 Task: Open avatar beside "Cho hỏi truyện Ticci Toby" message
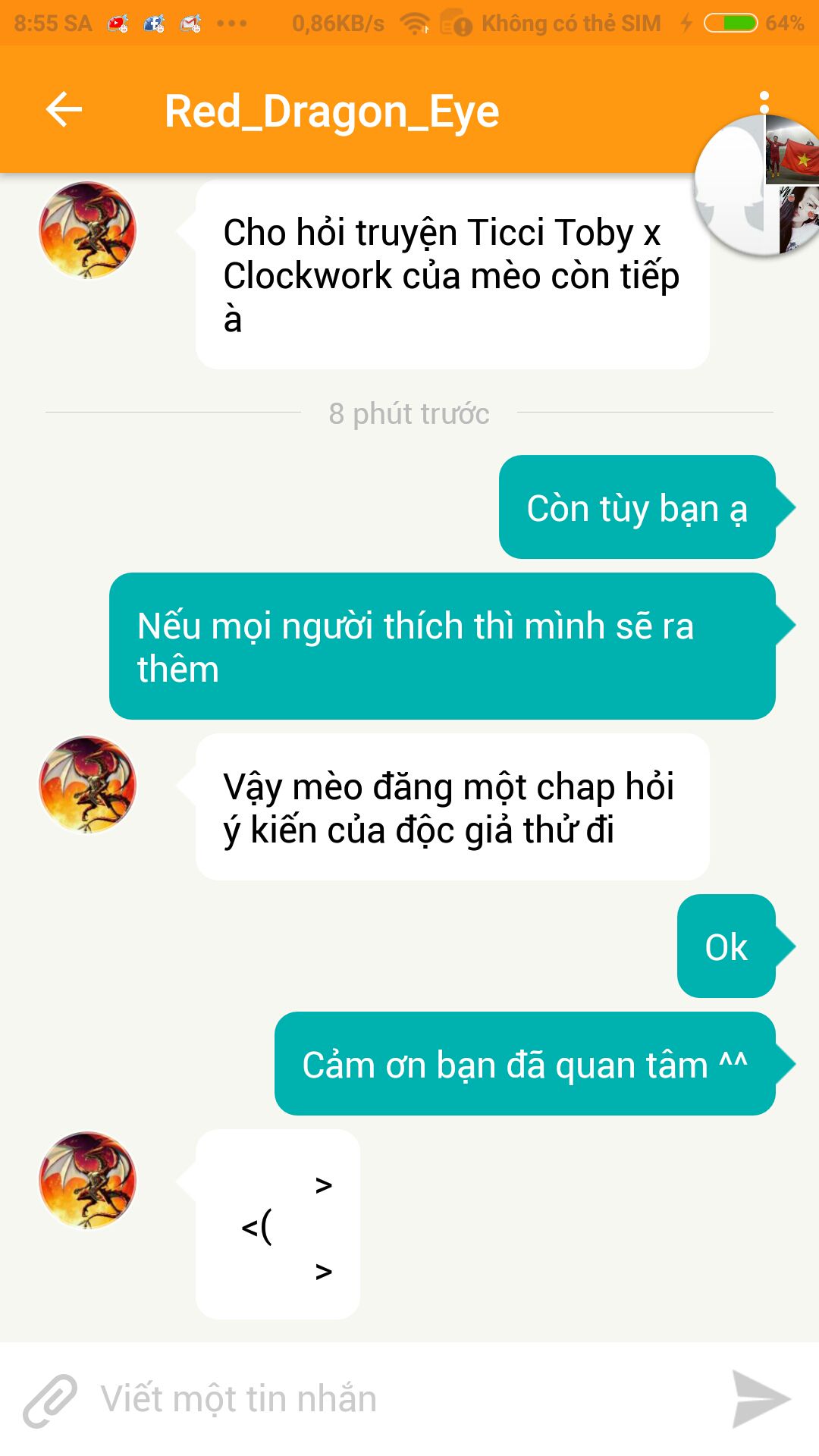[x=88, y=231]
